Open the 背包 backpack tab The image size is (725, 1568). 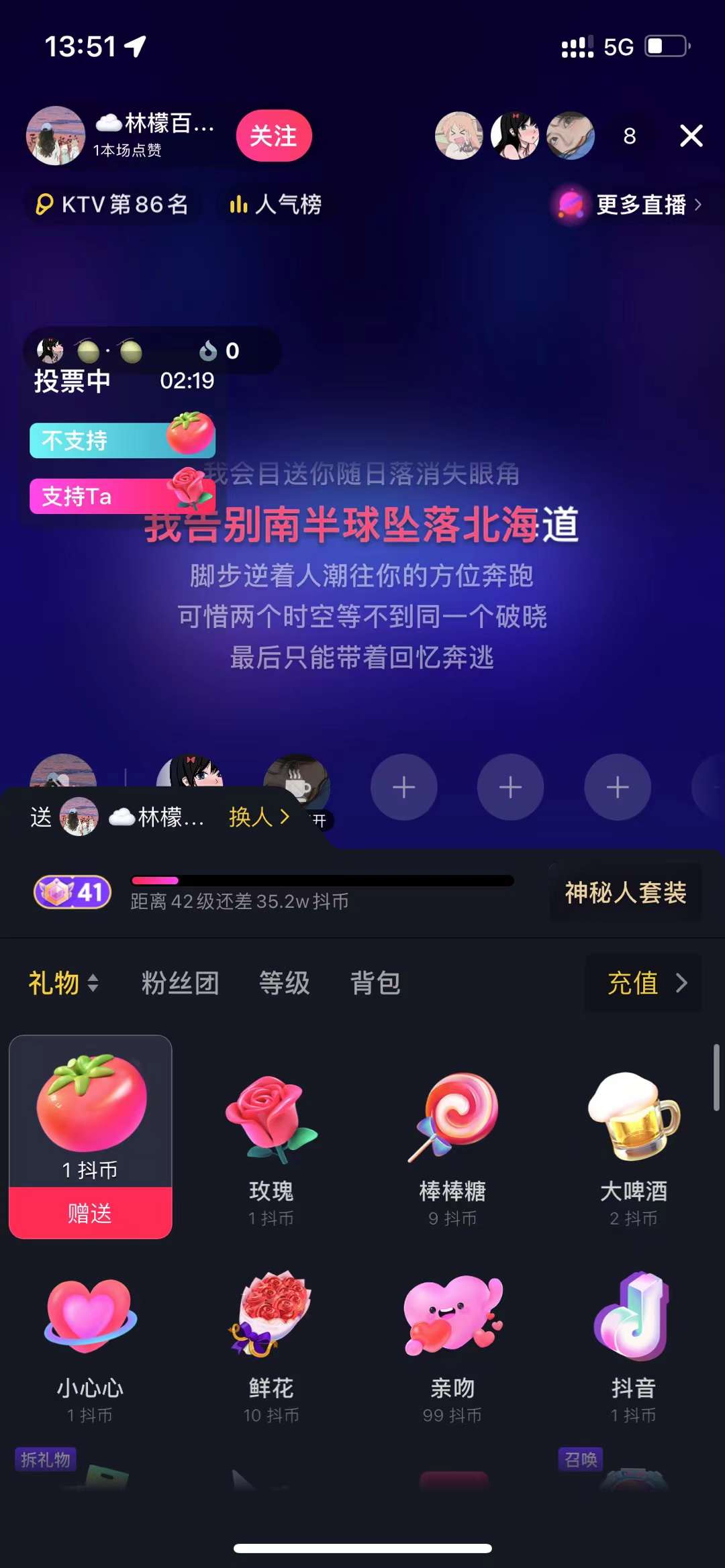[x=375, y=983]
